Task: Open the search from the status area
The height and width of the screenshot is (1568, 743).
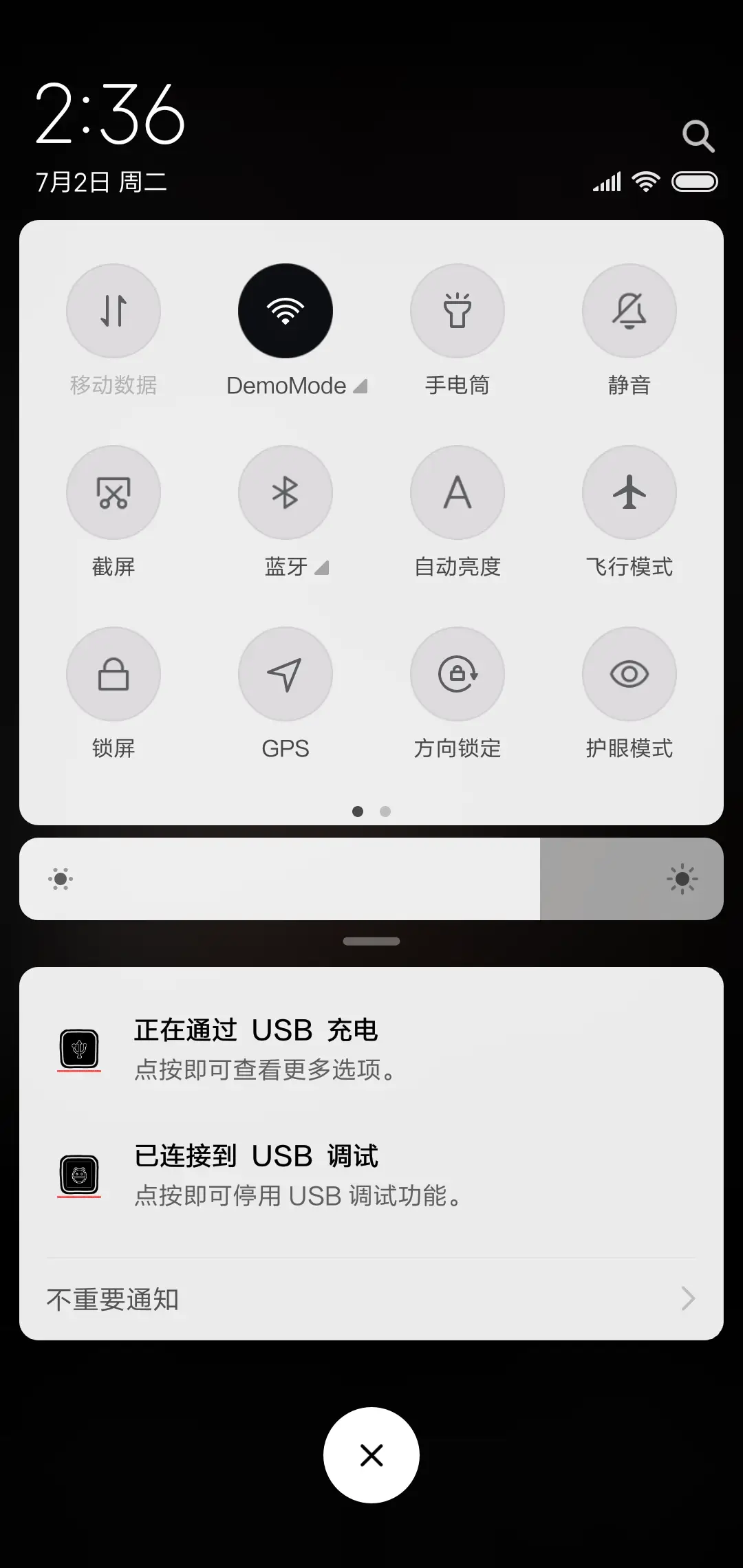Action: 699,135
